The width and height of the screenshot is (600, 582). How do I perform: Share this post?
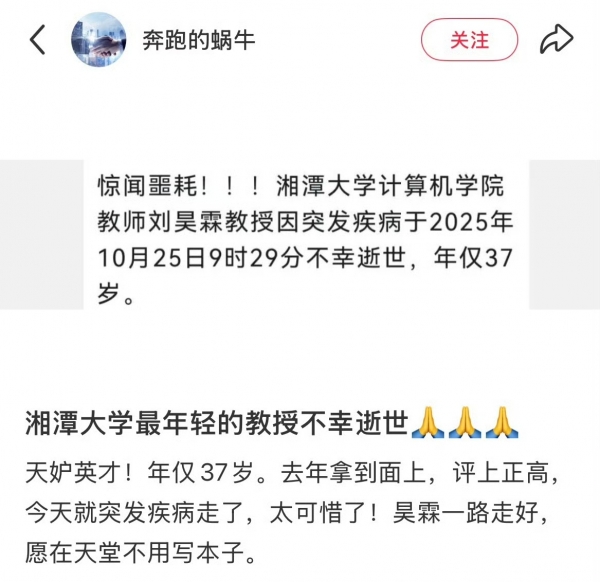click(556, 40)
